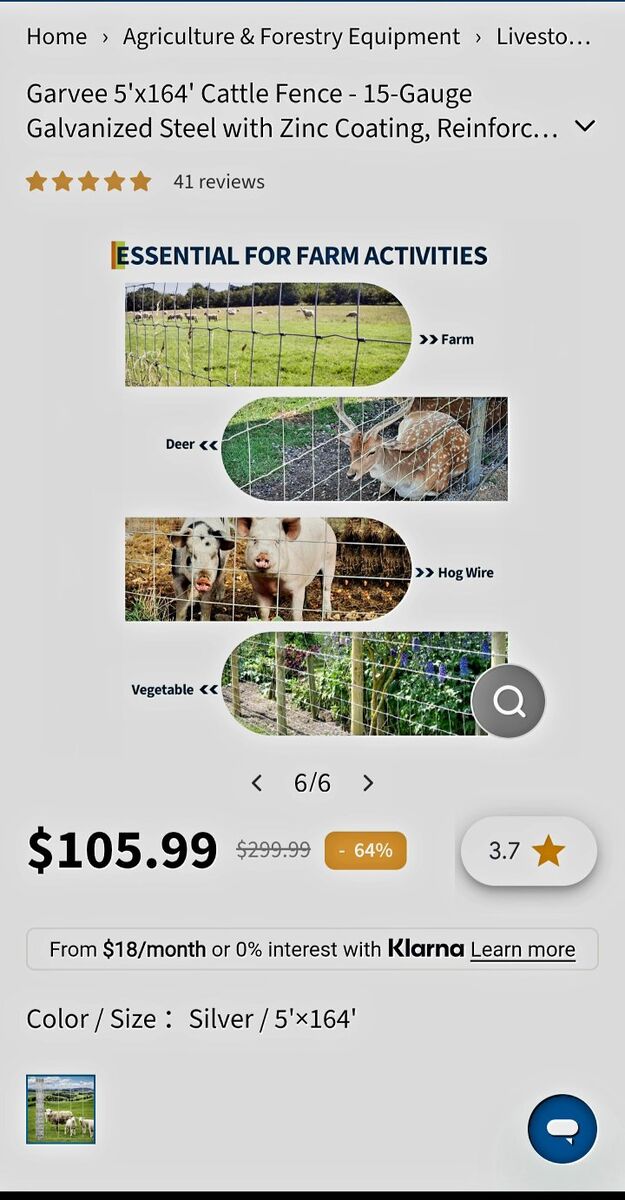Open Agriculture & Forestry Equipment breadcrumb

291,37
